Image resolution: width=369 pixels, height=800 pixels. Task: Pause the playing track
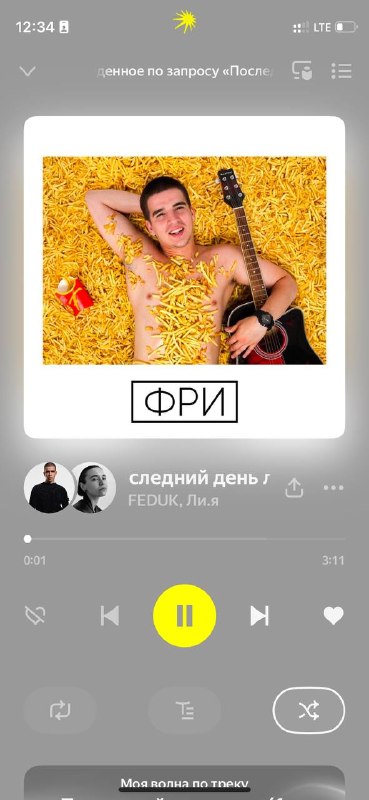pyautogui.click(x=185, y=616)
